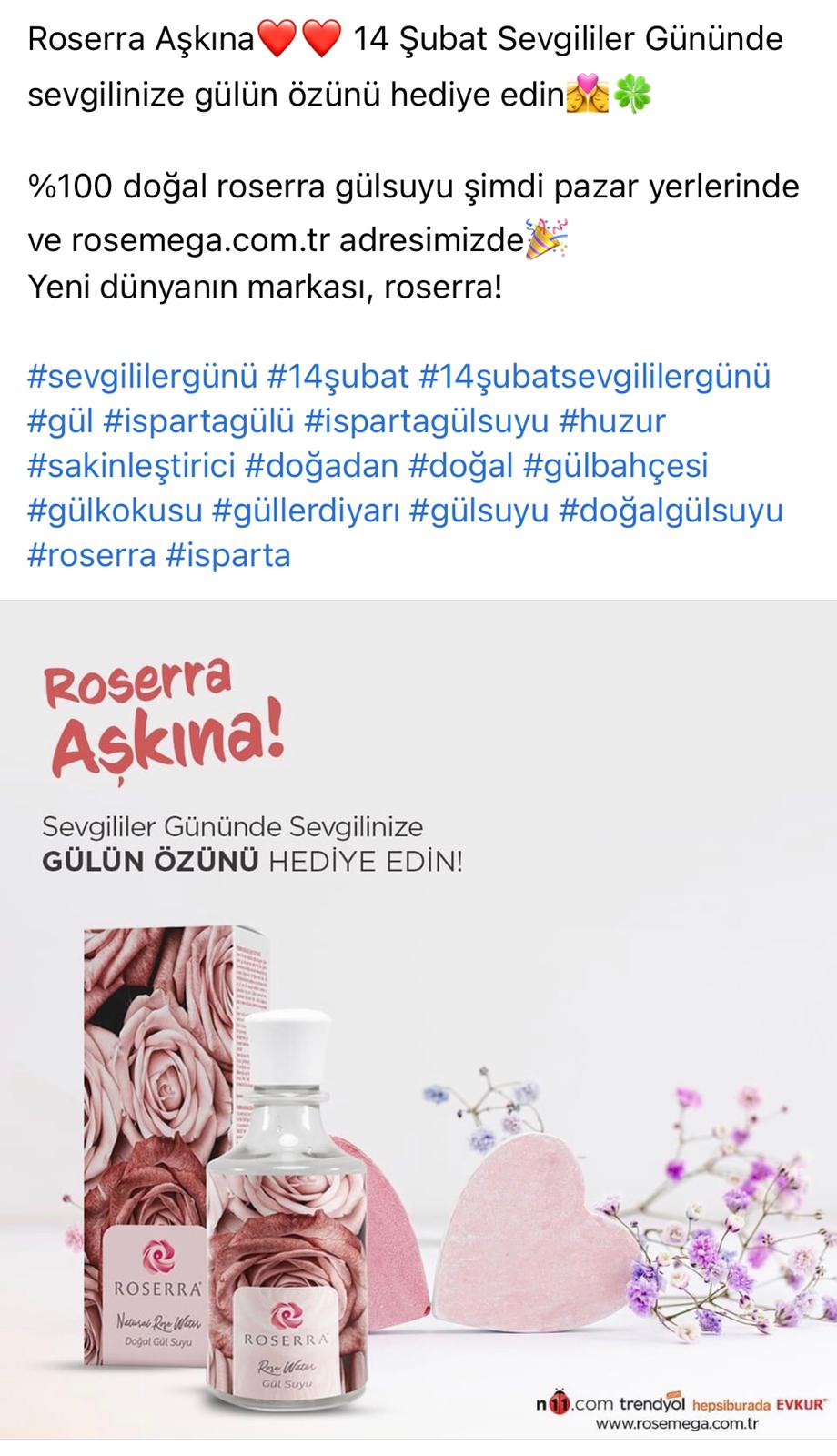Viewport: 837px width, 1456px height.
Task: Open the Roserra Aşkına post image
Action: tap(418, 1019)
